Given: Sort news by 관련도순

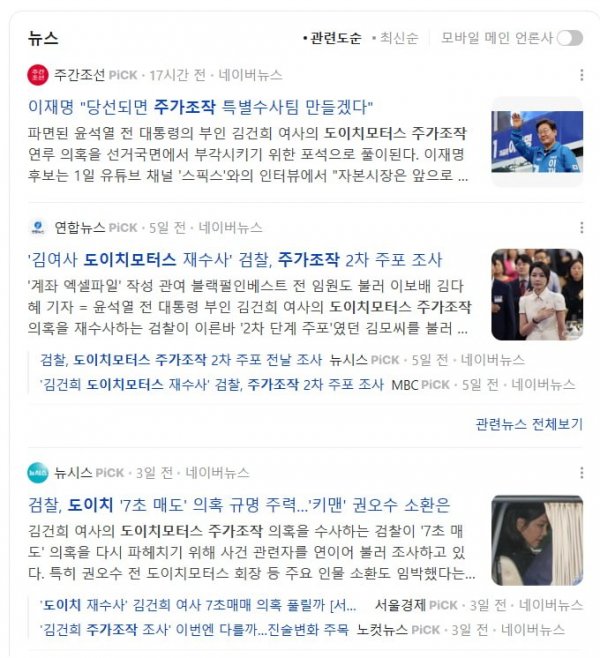Looking at the screenshot, I should pos(335,38).
